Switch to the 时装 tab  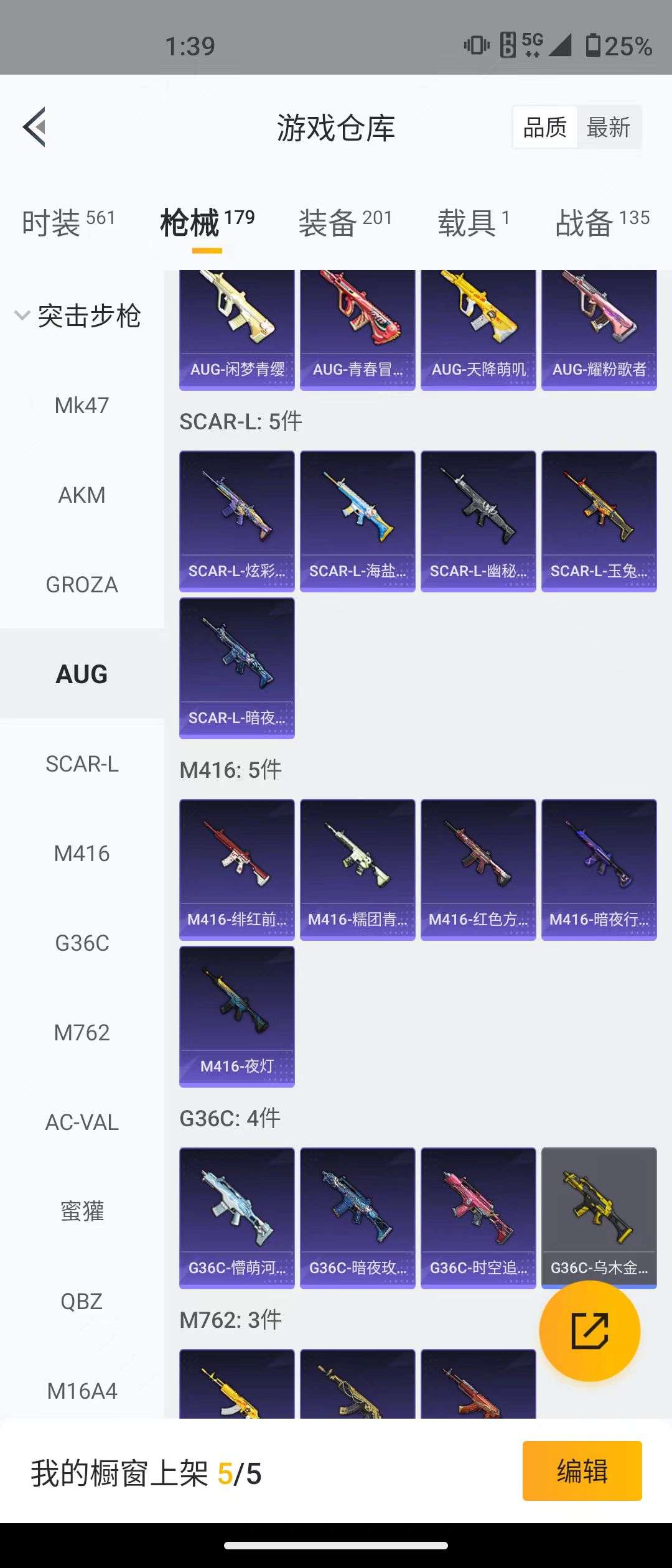pos(68,222)
